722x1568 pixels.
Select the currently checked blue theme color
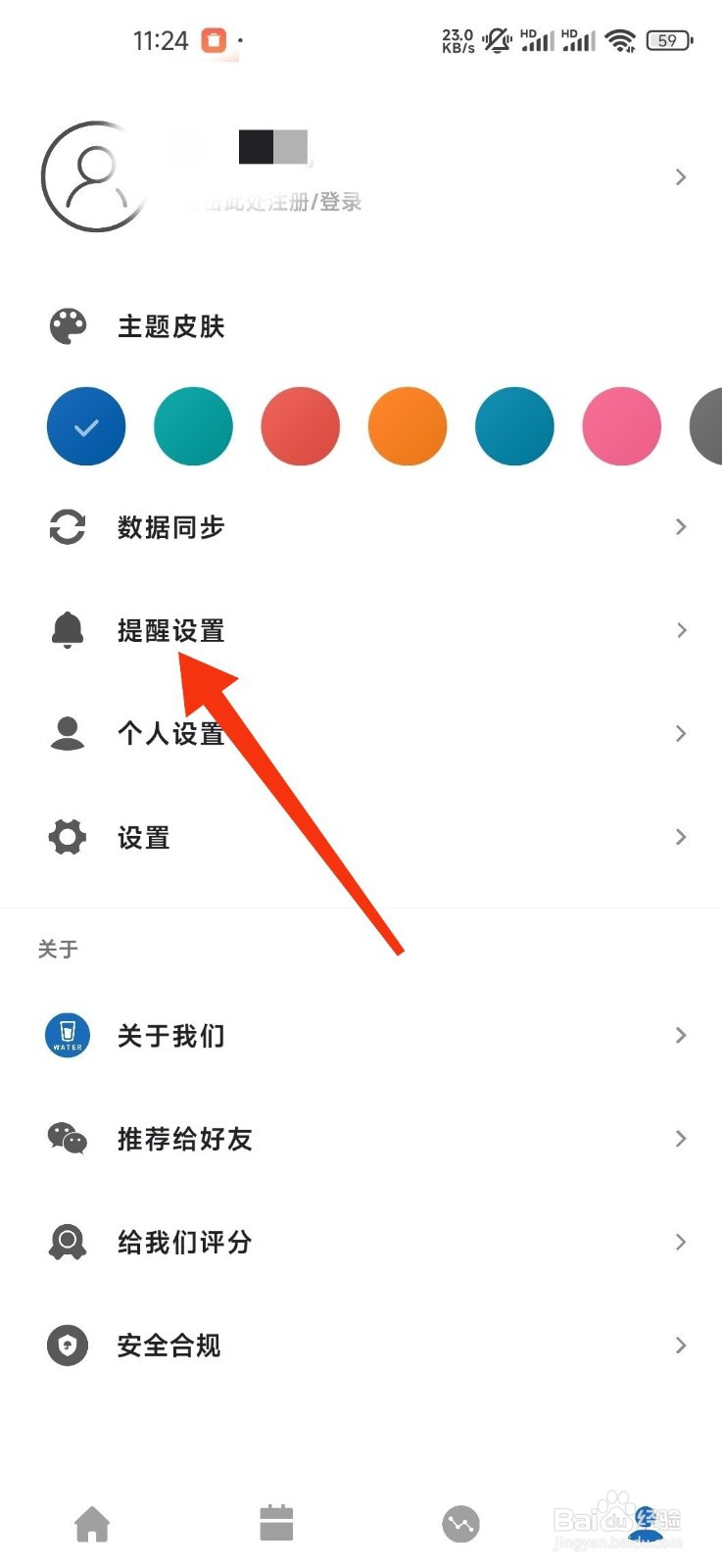point(86,425)
